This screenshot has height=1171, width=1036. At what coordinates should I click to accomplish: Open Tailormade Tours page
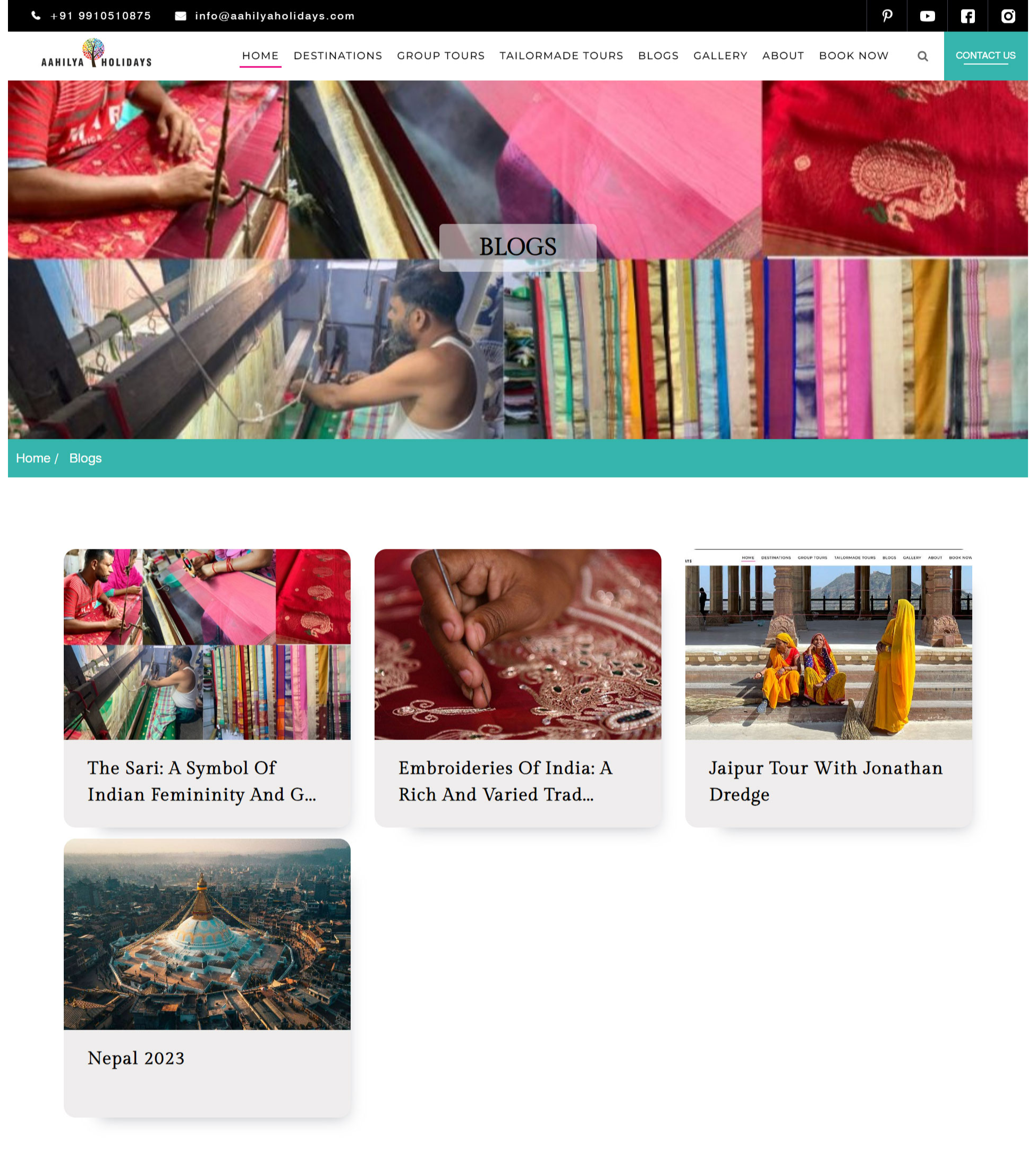click(561, 56)
